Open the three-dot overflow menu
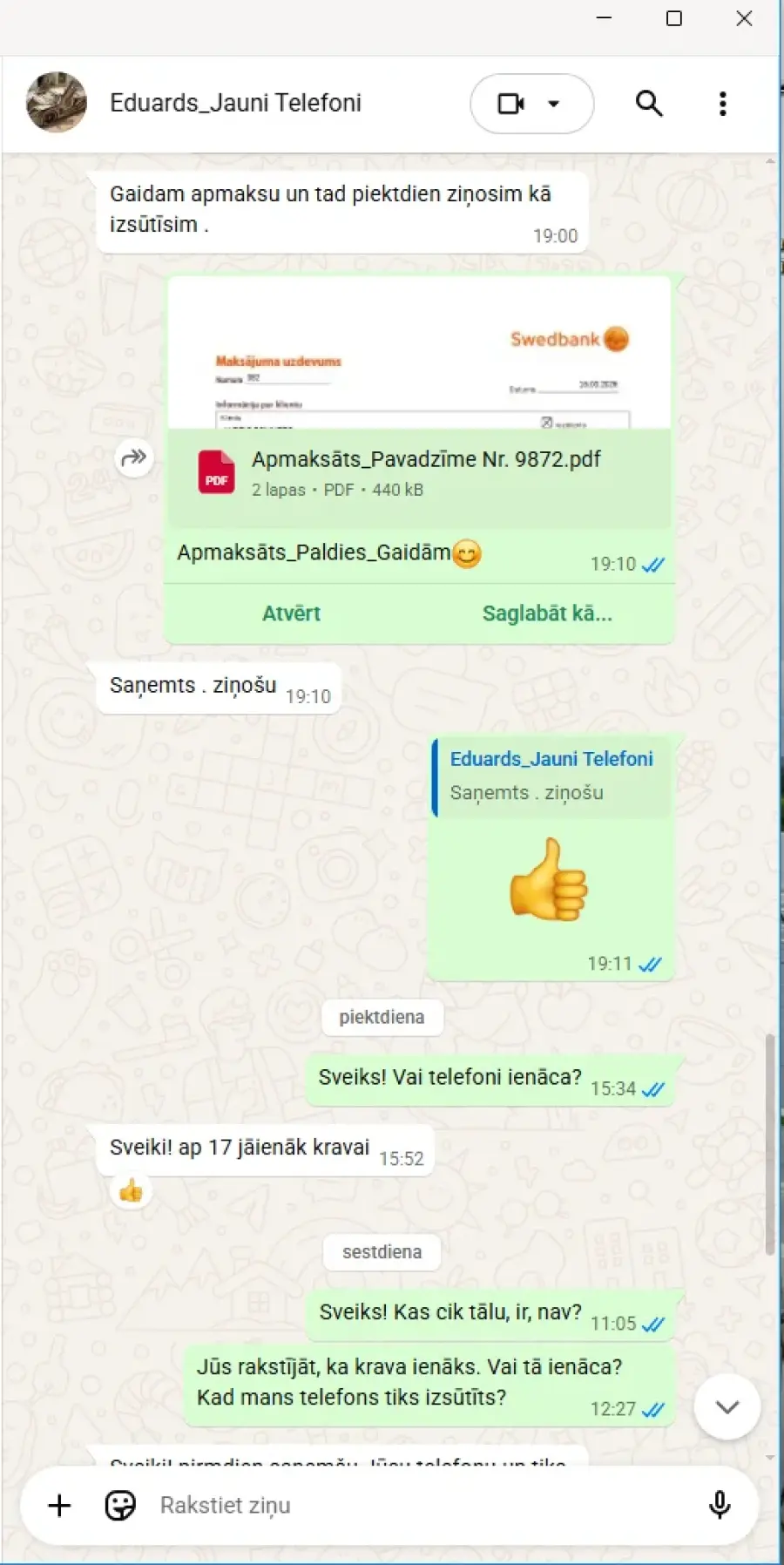Image resolution: width=784 pixels, height=1565 pixels. pos(722,104)
